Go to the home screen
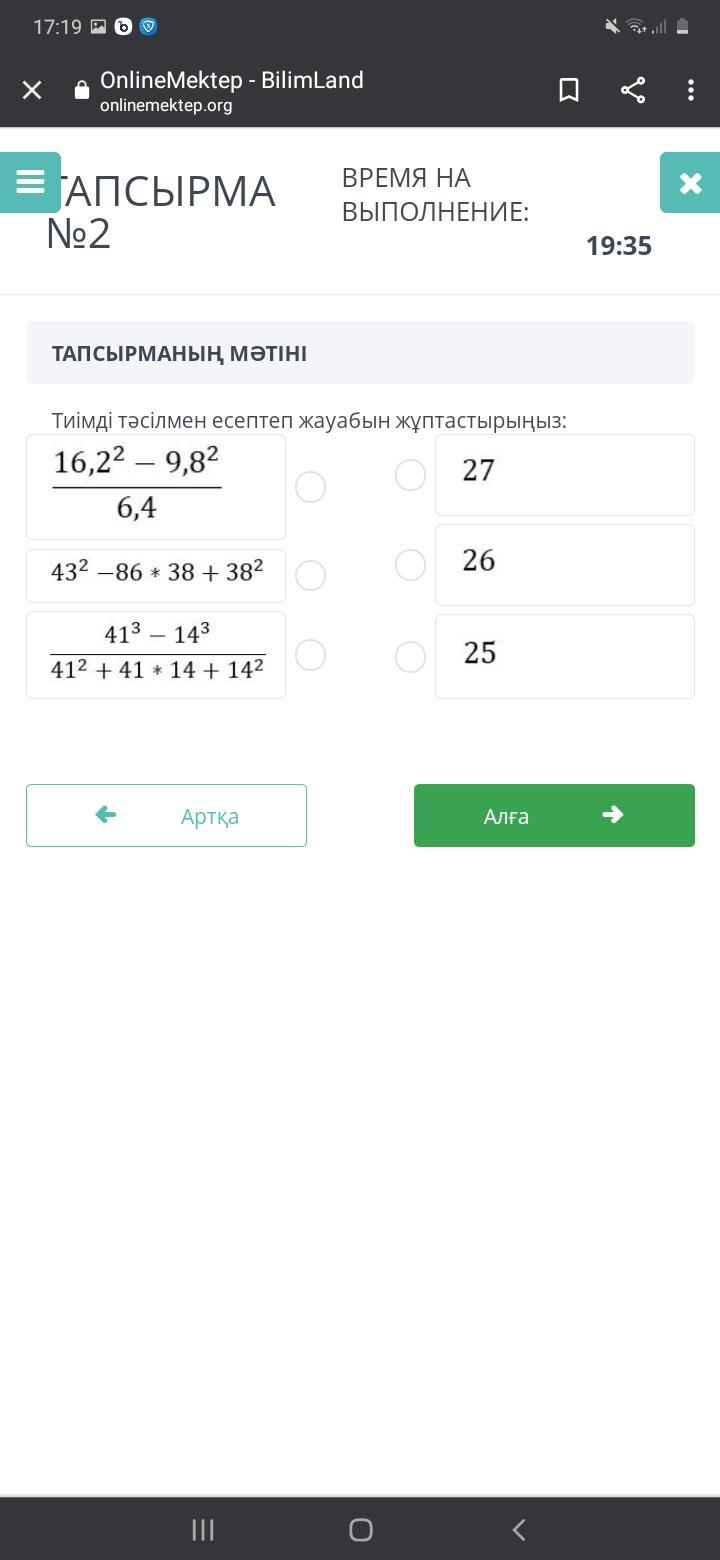Screen dimensions: 720x1560 361,1529
